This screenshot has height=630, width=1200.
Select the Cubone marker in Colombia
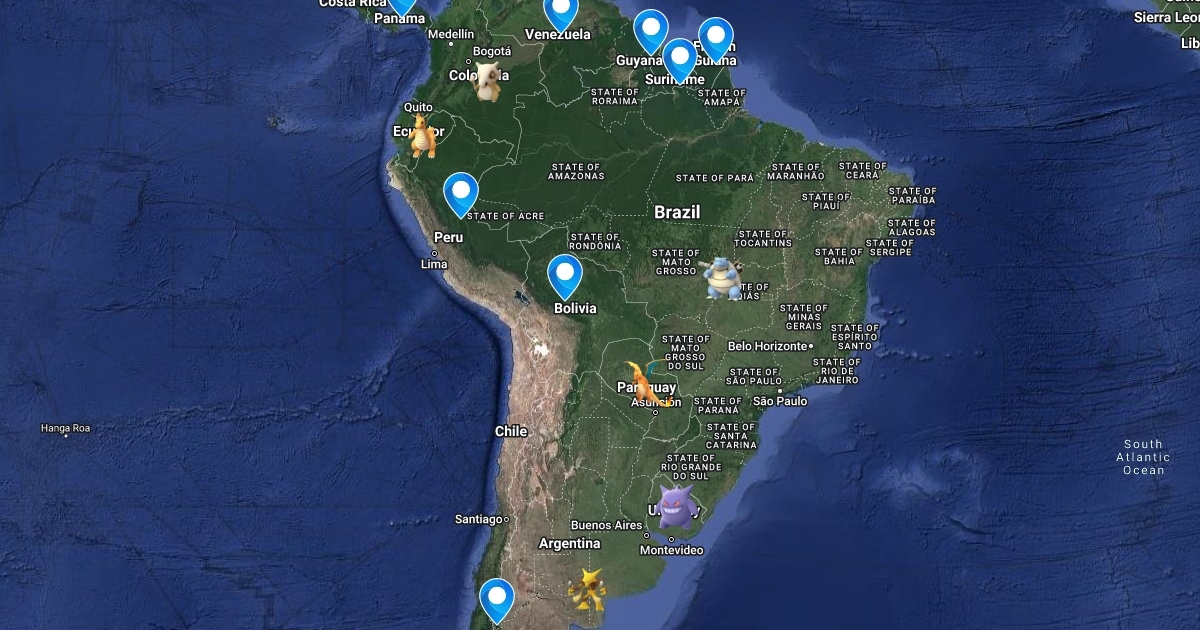point(488,81)
